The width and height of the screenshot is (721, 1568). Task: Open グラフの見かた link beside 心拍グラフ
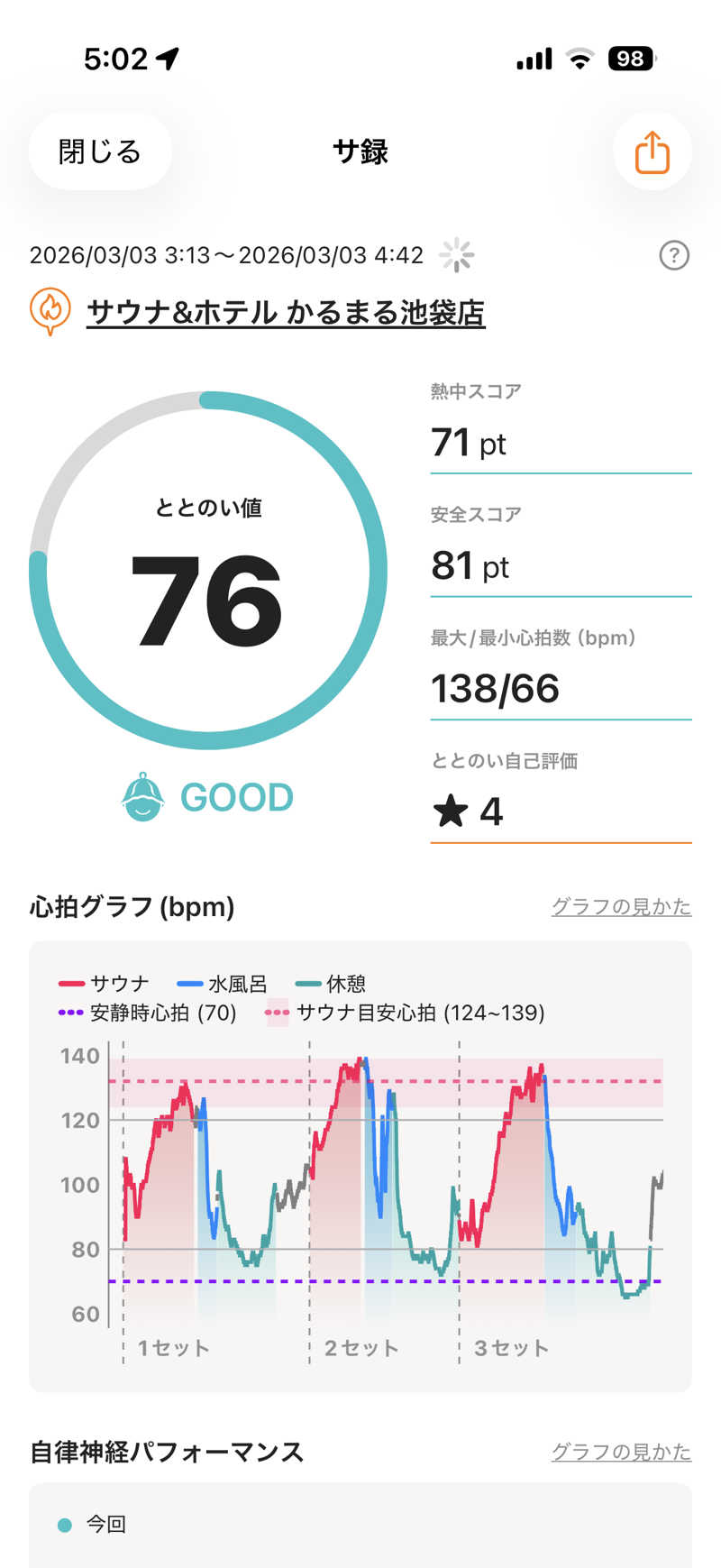(621, 906)
